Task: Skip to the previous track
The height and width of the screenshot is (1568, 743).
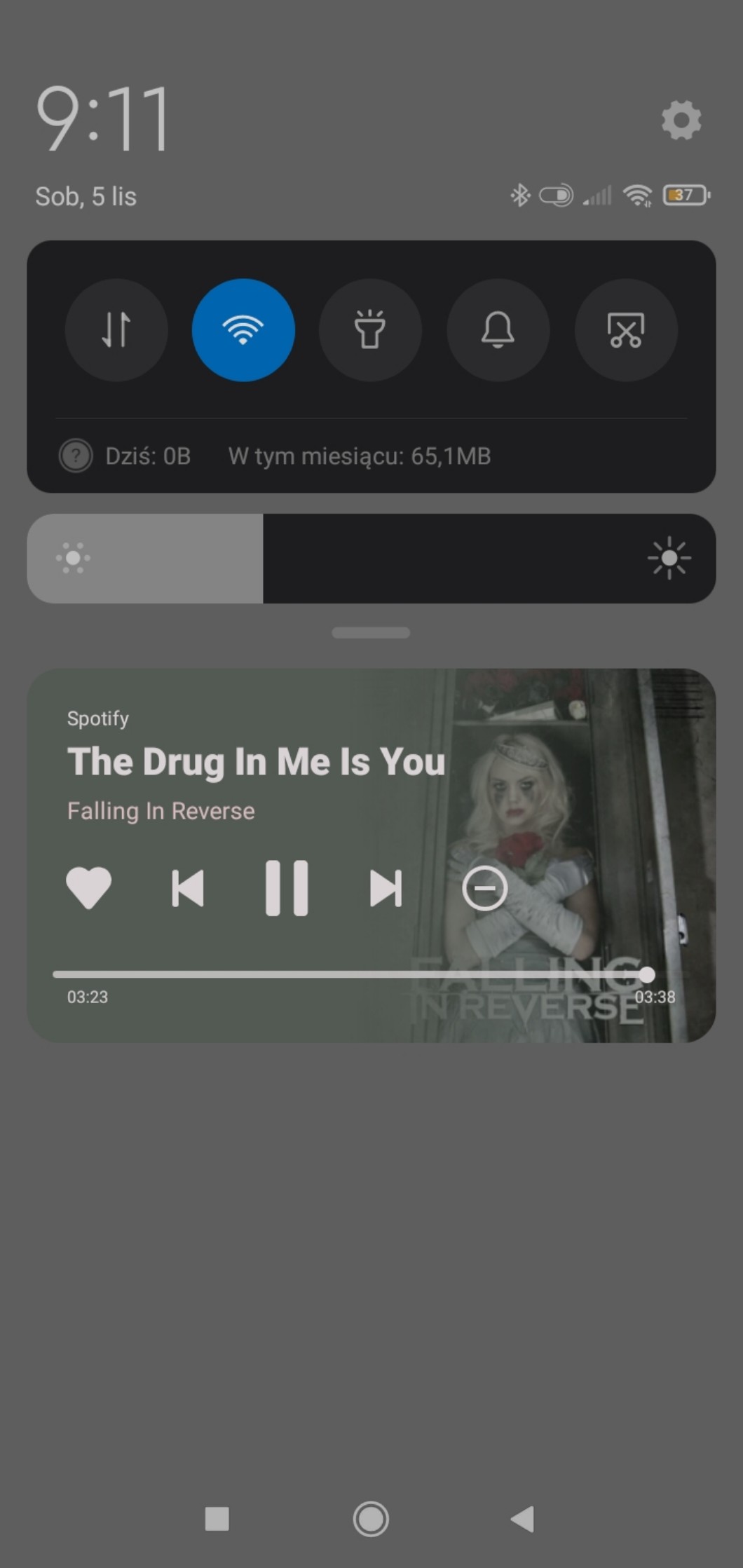Action: tap(188, 888)
